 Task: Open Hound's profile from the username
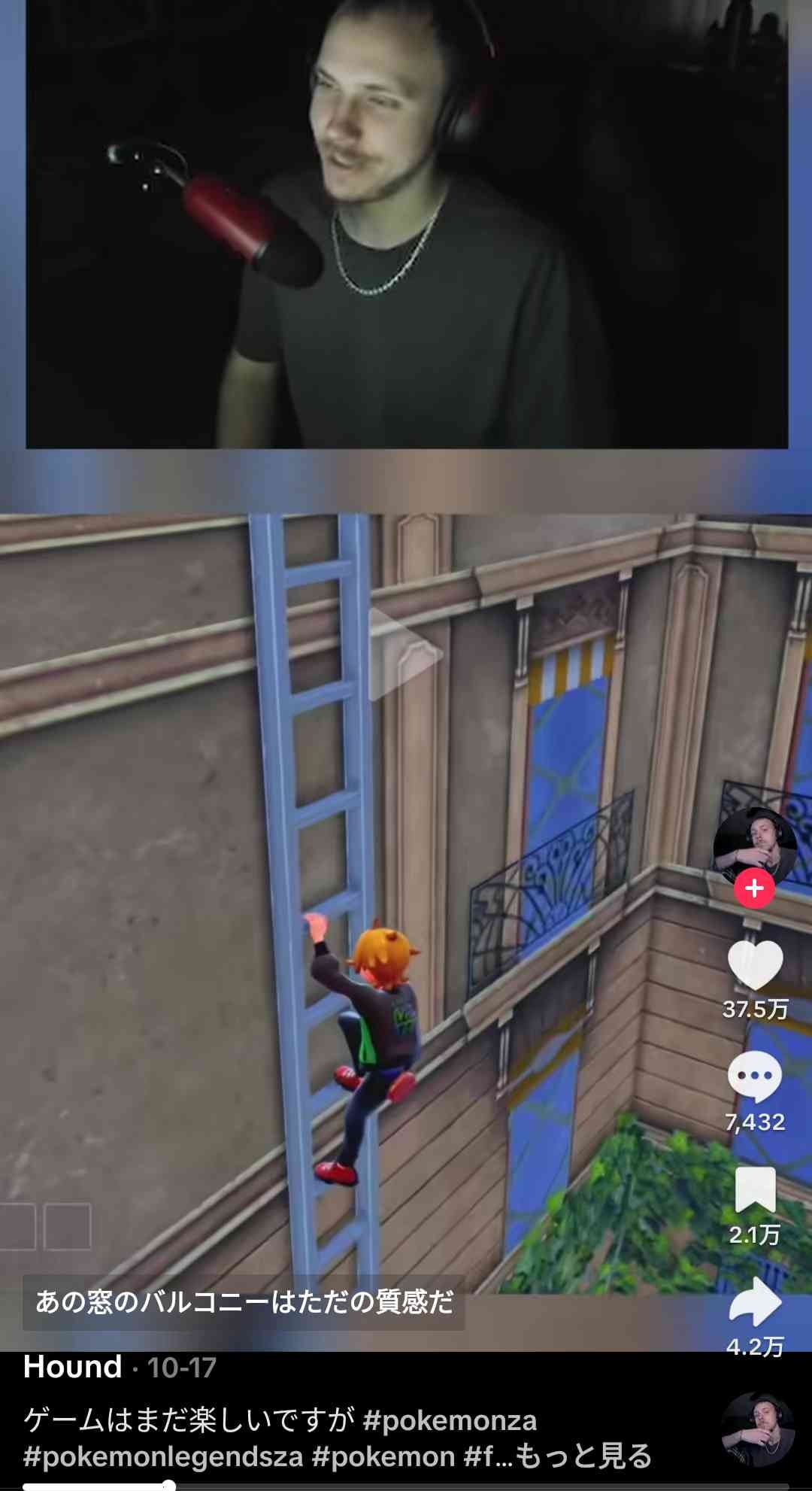pyautogui.click(x=73, y=1367)
